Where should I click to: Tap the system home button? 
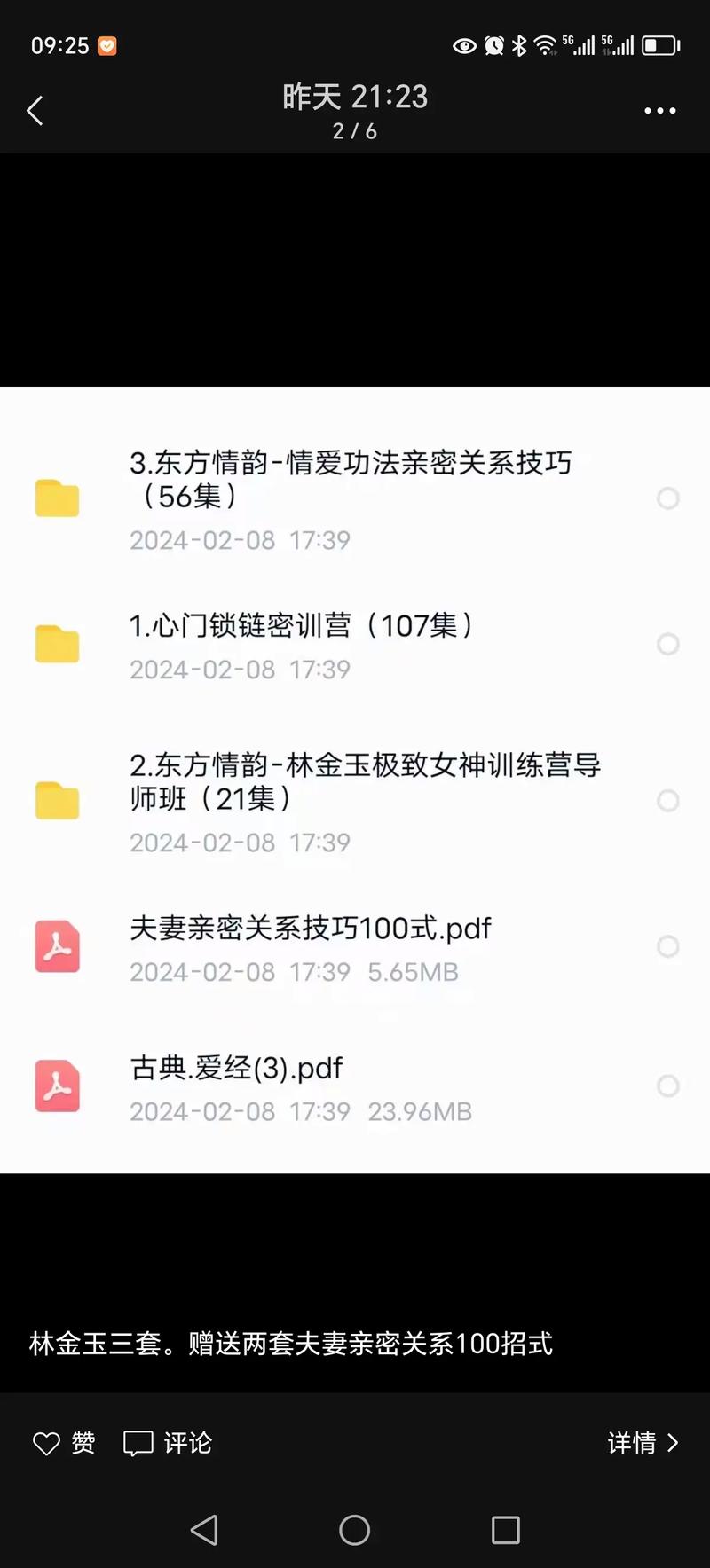pyautogui.click(x=354, y=1530)
